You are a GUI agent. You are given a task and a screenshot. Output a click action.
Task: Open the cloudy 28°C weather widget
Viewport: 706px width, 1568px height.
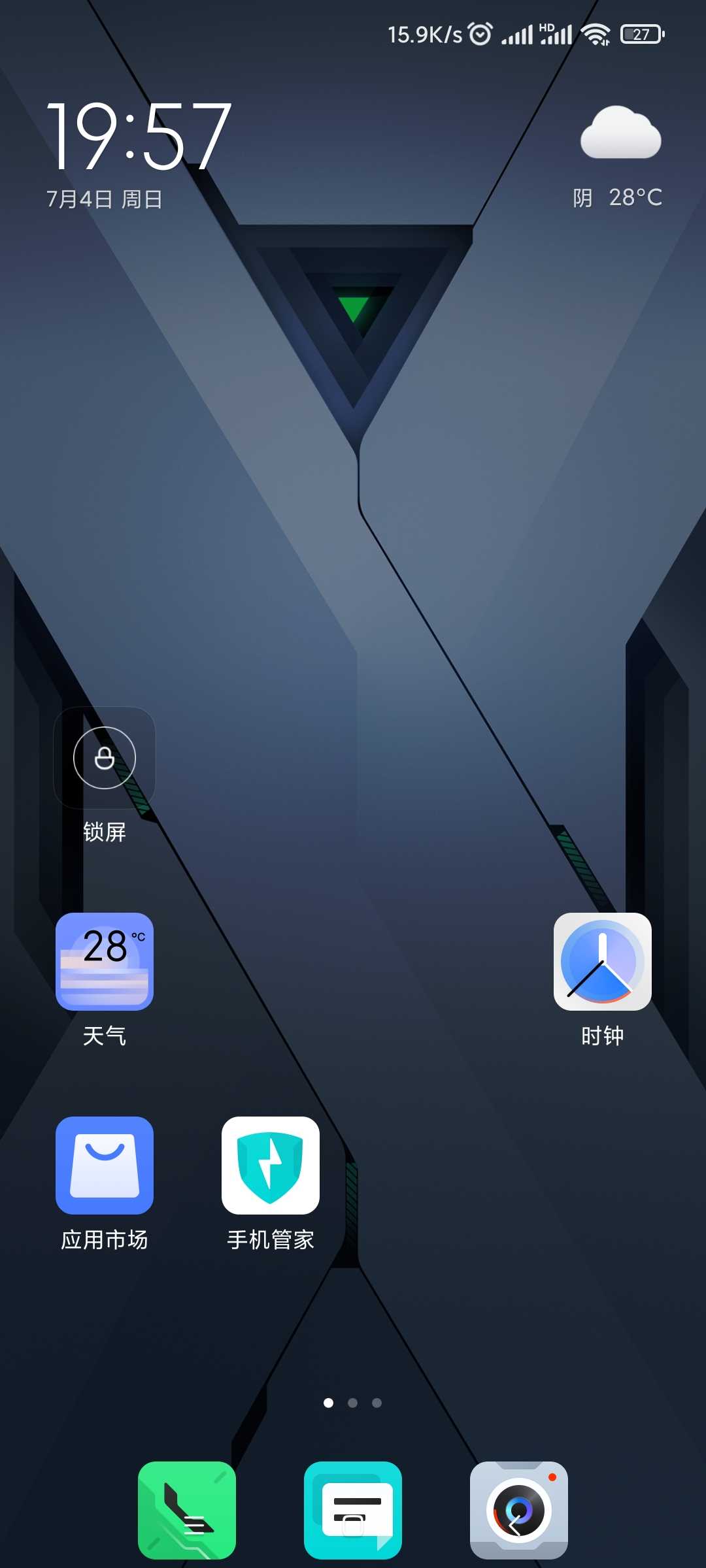click(620, 157)
